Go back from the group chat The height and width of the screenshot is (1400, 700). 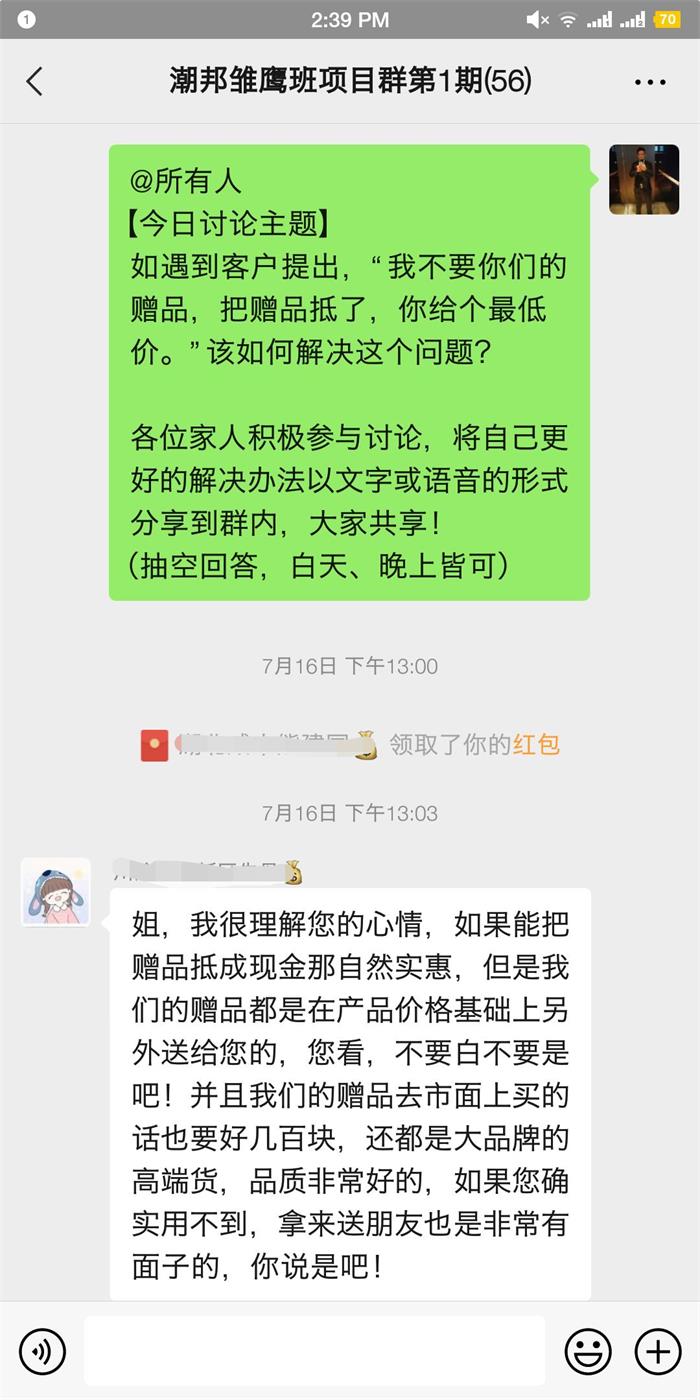click(35, 82)
